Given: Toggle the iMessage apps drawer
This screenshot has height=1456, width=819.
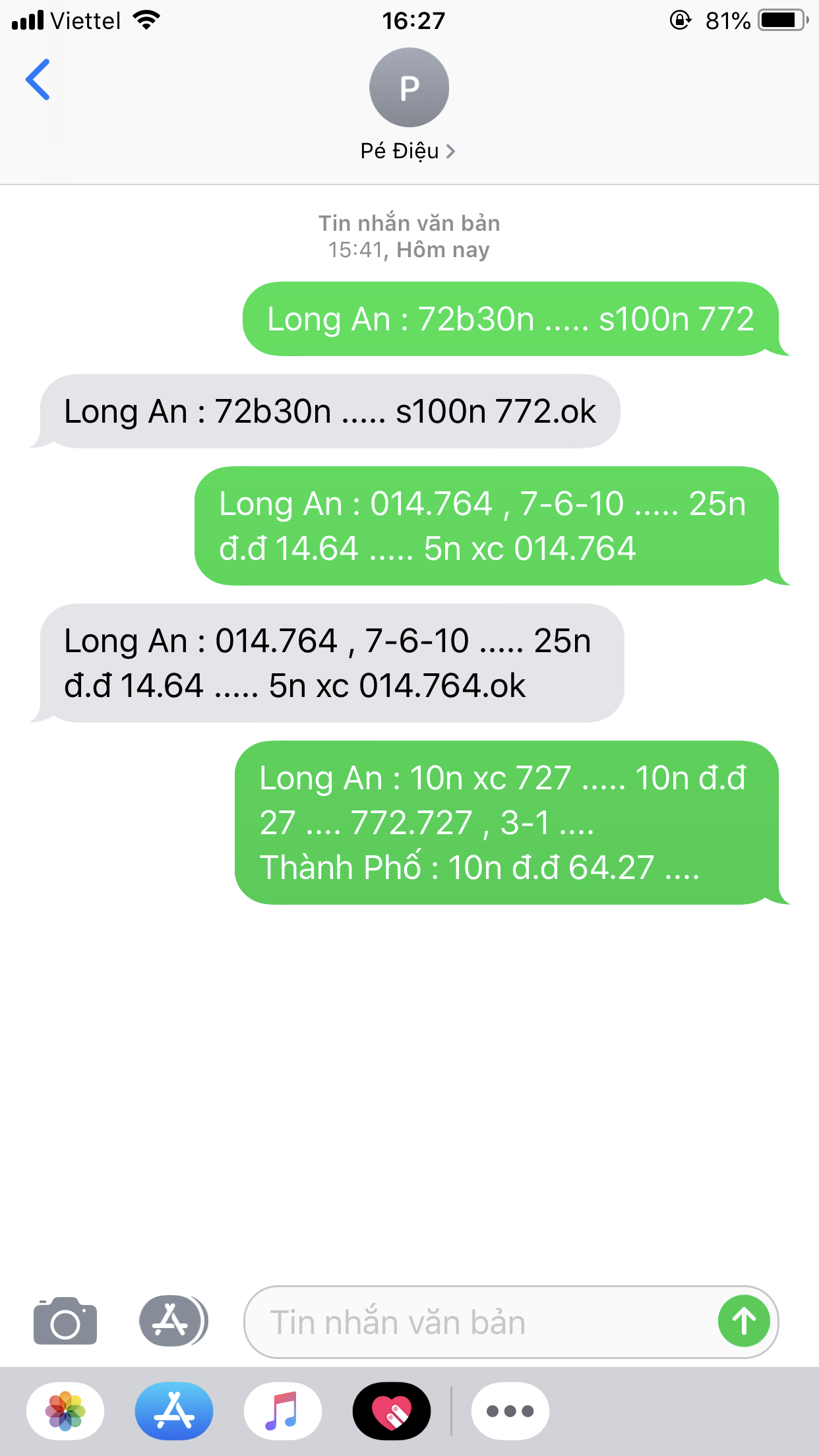Looking at the screenshot, I should click(173, 1321).
